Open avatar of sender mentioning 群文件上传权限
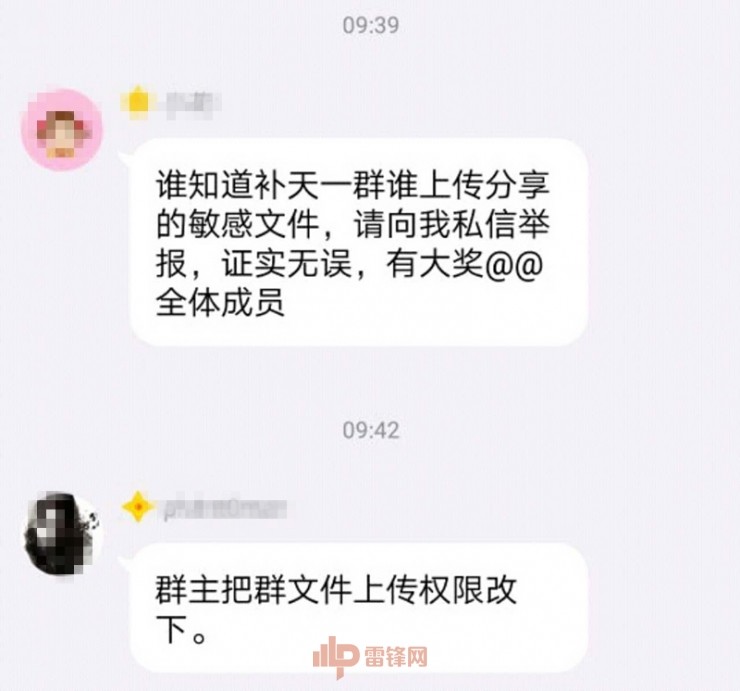This screenshot has height=691, width=740. point(62,532)
